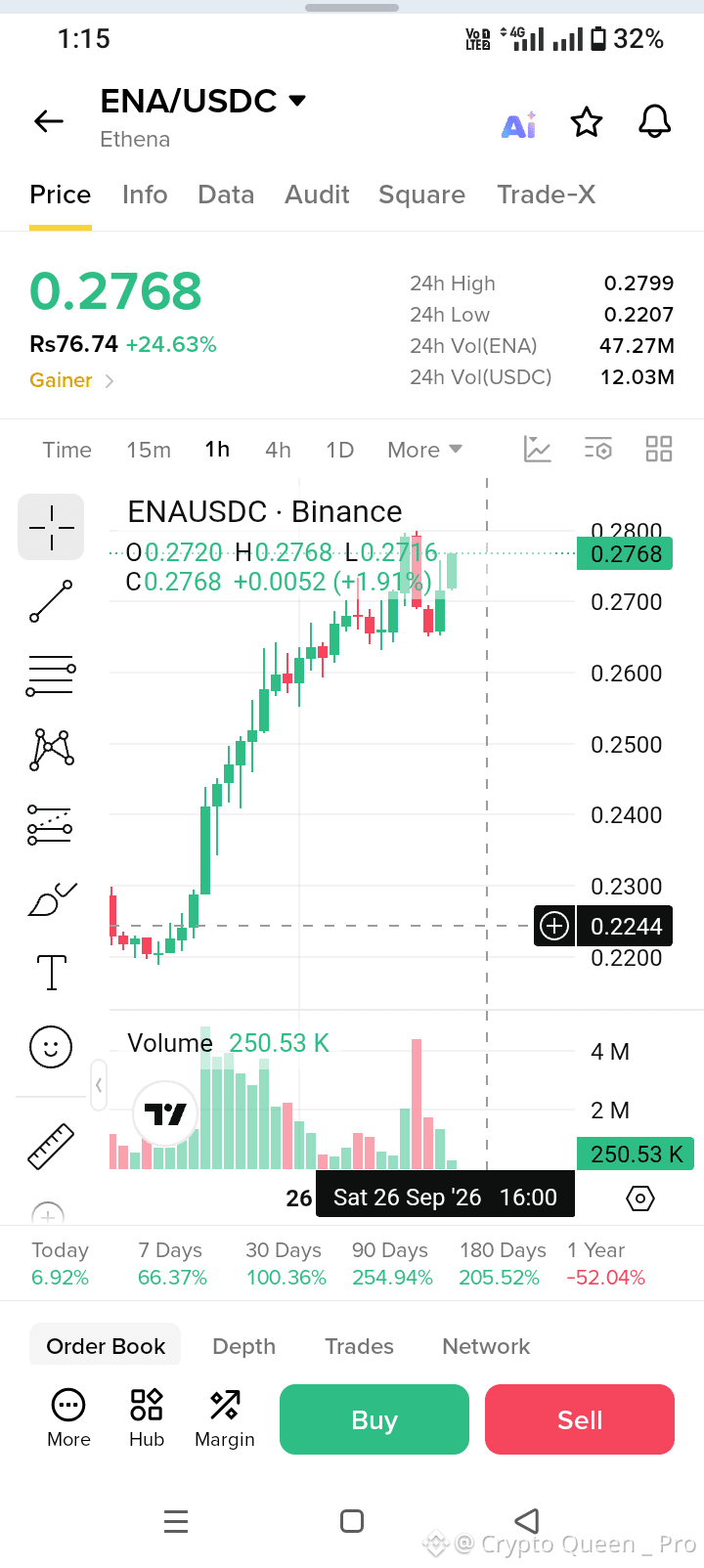Viewport: 704px width, 1568px height.
Task: Select the 1D chart interval
Action: point(339,450)
